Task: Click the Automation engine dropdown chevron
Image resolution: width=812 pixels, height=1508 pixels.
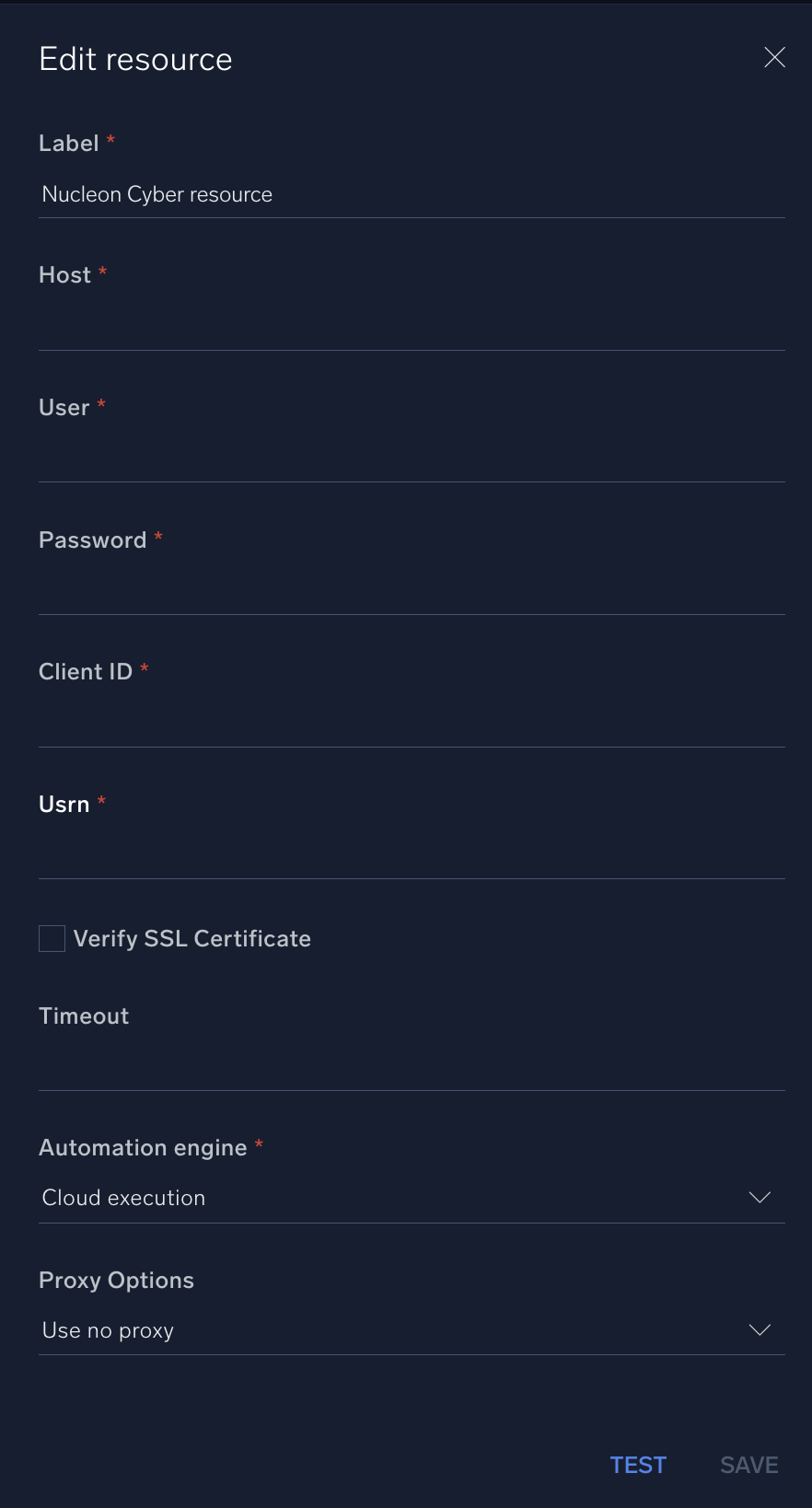Action: 759,1197
